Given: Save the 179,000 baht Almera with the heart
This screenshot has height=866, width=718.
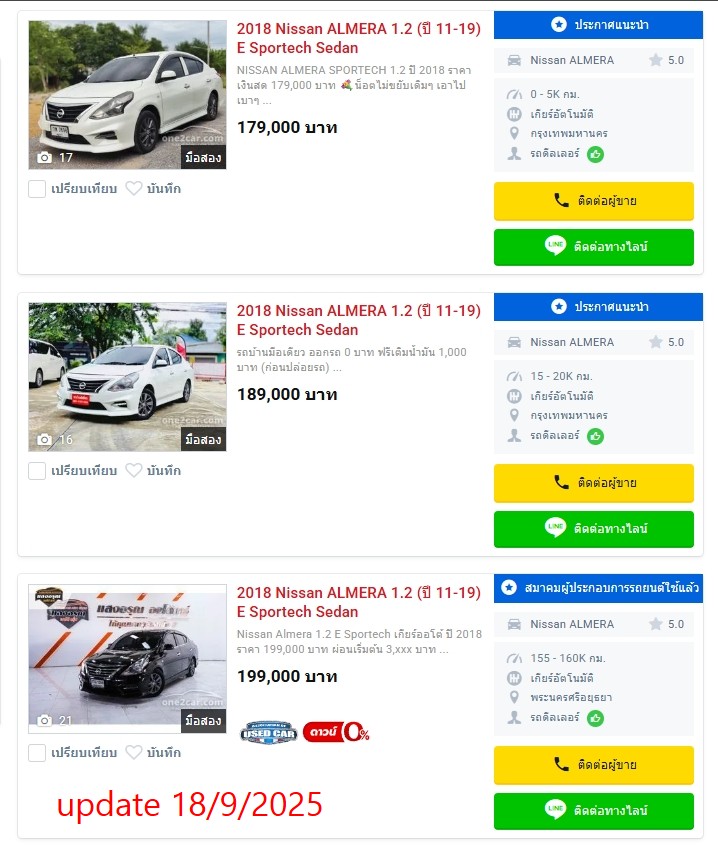Looking at the screenshot, I should click(134, 189).
